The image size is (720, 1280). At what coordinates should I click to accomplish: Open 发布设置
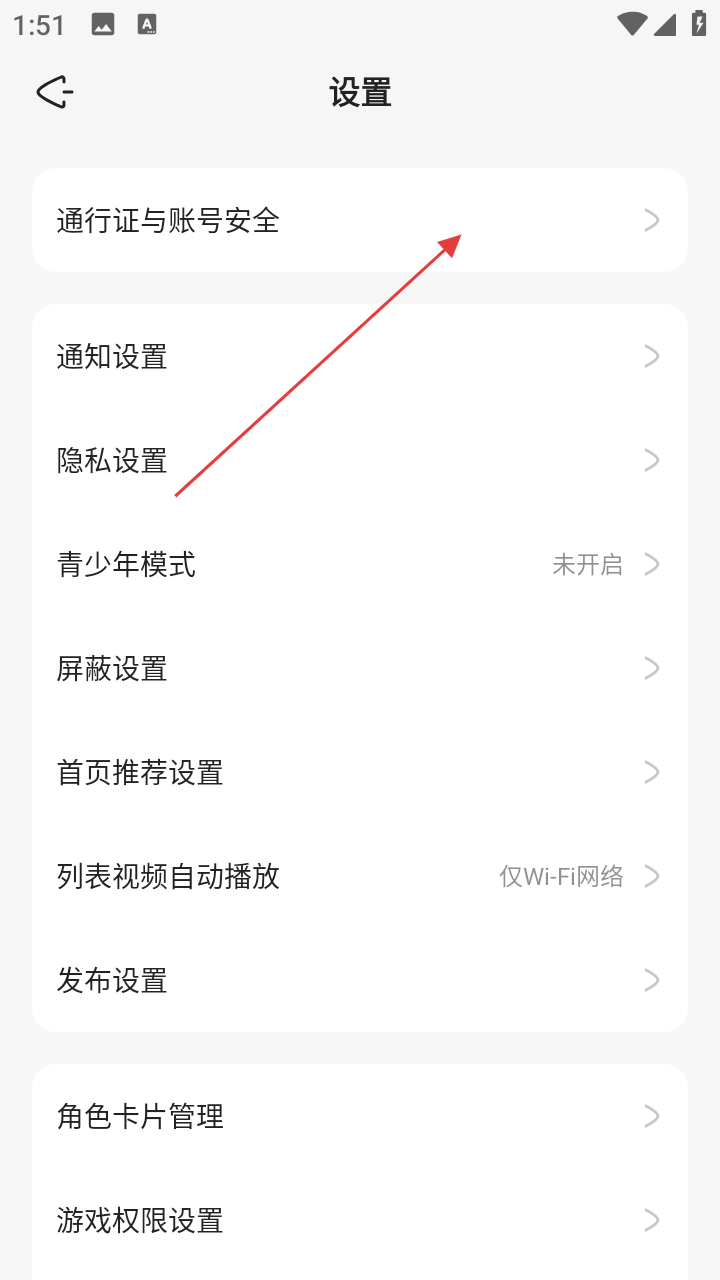point(360,981)
